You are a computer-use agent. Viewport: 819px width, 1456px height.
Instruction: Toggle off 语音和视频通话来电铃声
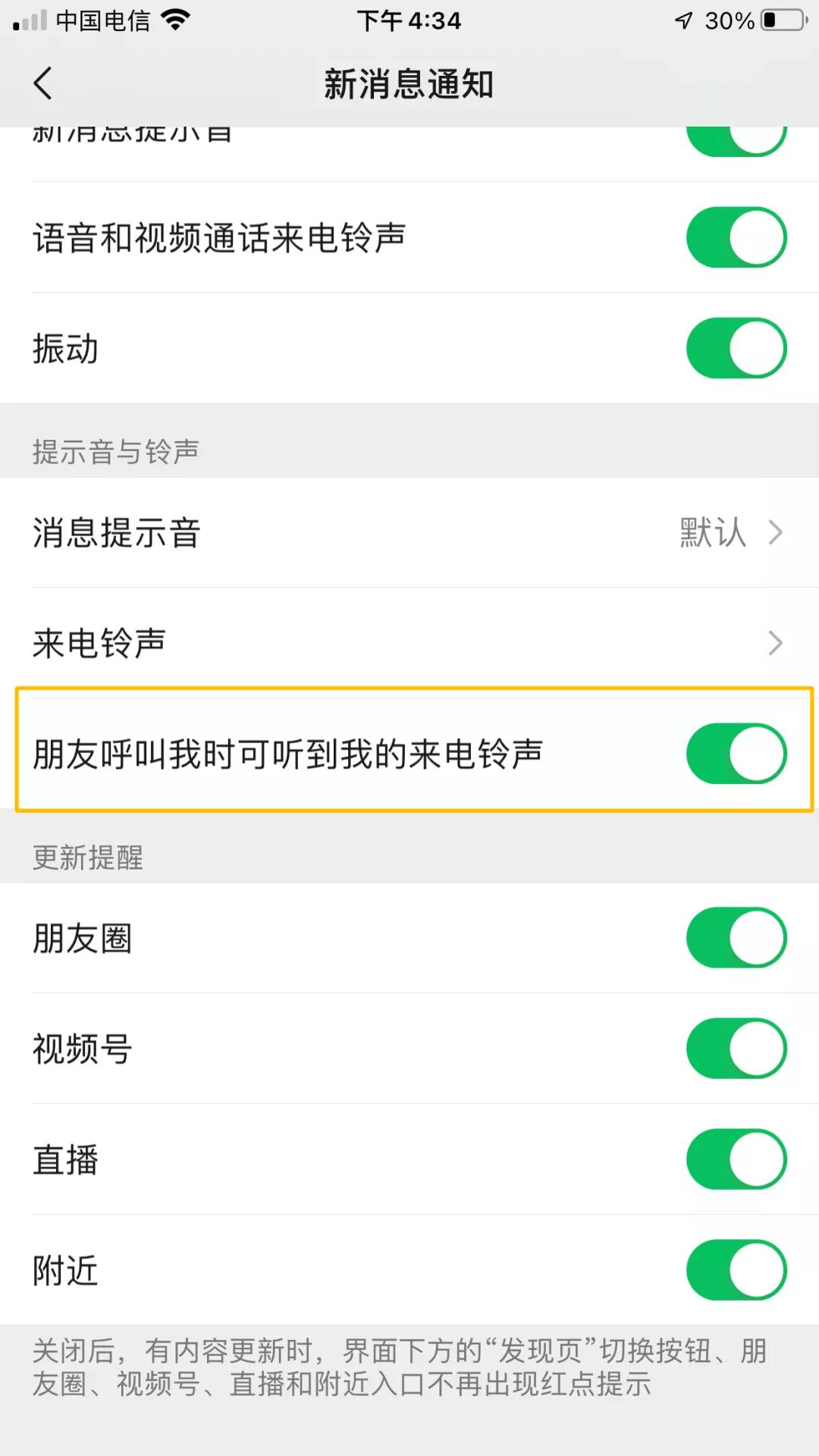[x=734, y=237]
